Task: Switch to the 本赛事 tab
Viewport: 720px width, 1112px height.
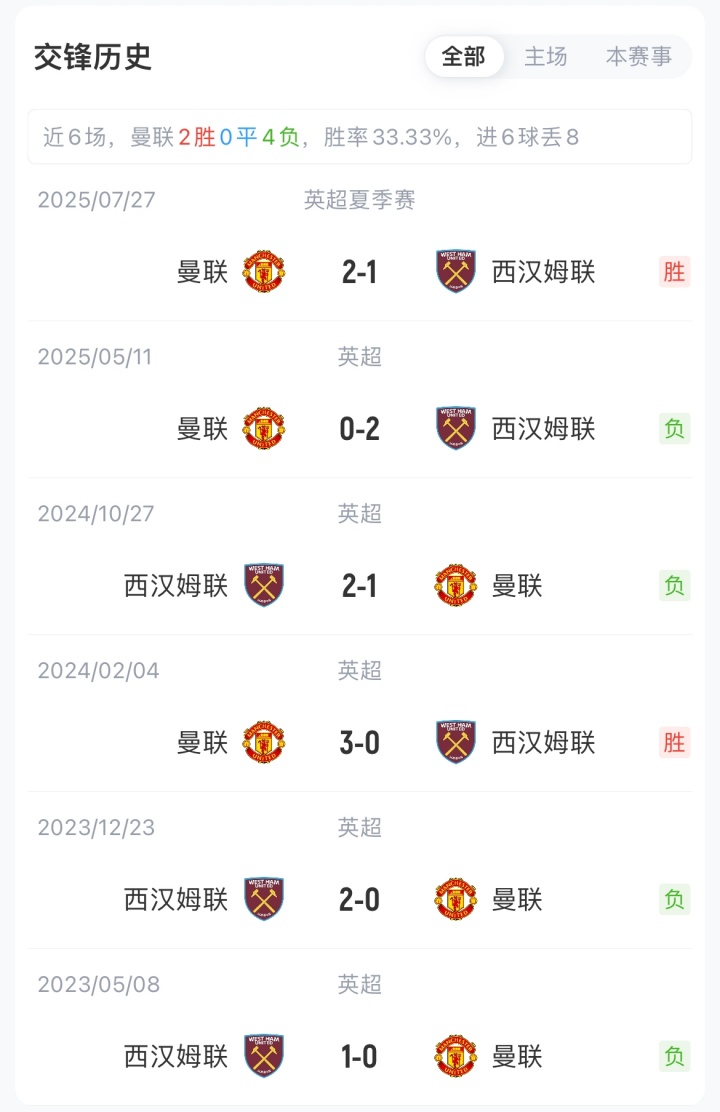Action: click(639, 57)
